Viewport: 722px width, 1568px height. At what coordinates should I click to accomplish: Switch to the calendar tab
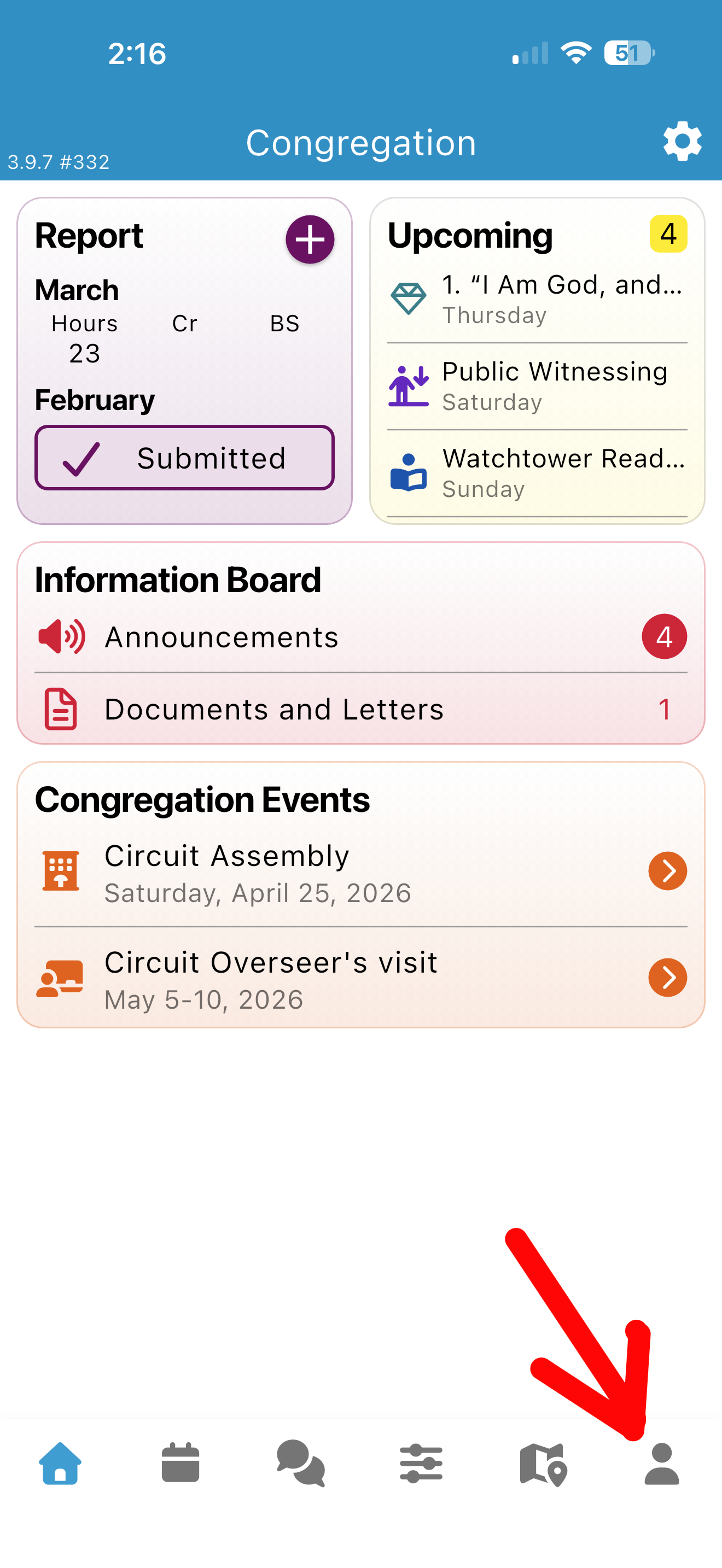click(180, 1464)
